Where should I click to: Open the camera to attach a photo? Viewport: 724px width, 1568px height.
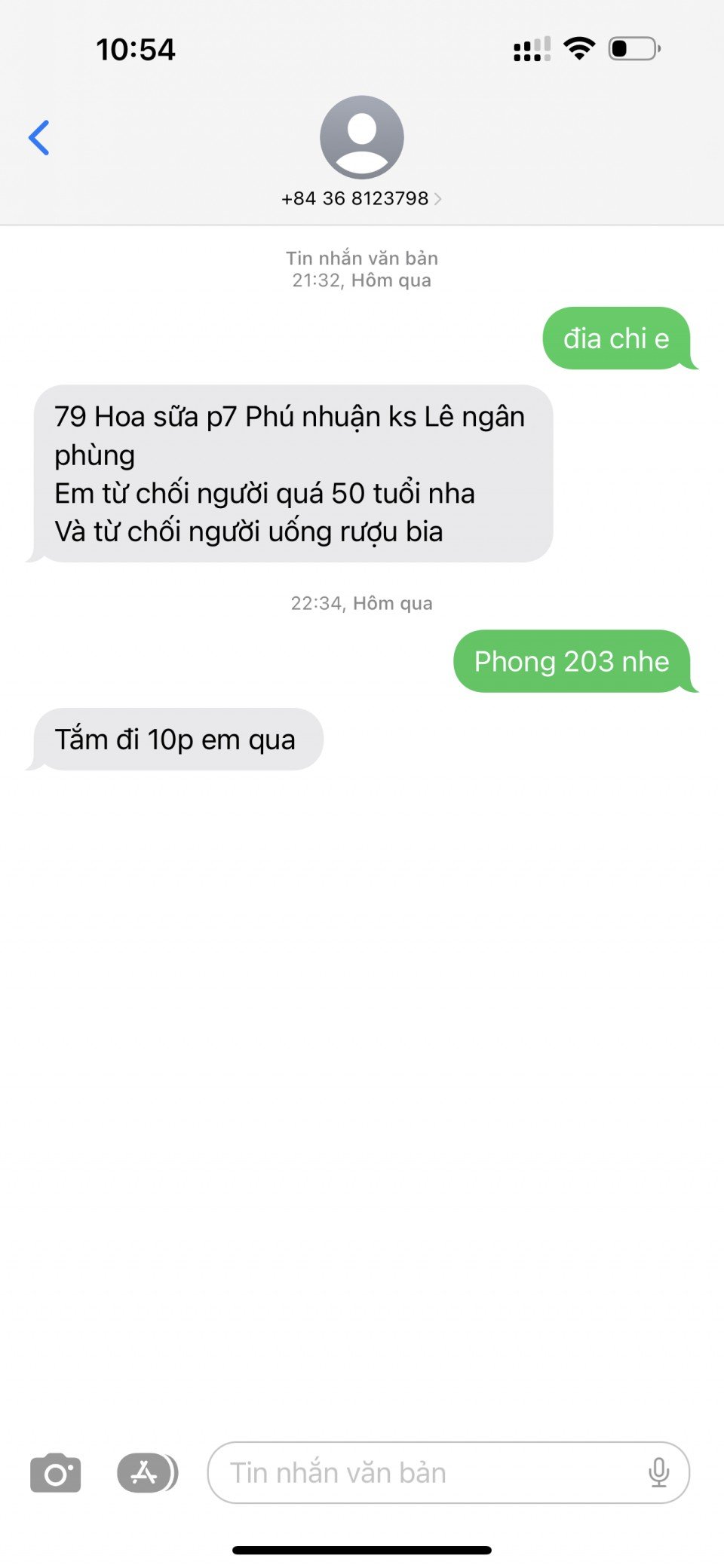tap(55, 1472)
